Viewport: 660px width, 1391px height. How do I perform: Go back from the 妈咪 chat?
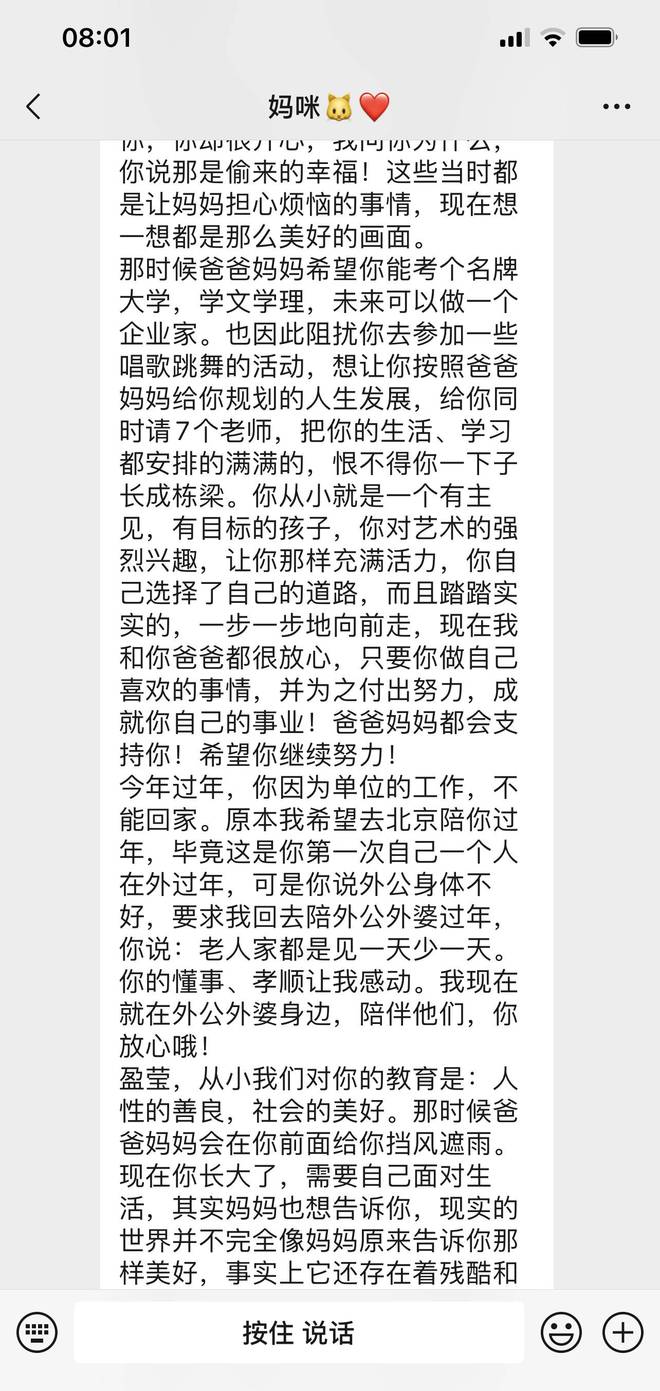tap(34, 107)
